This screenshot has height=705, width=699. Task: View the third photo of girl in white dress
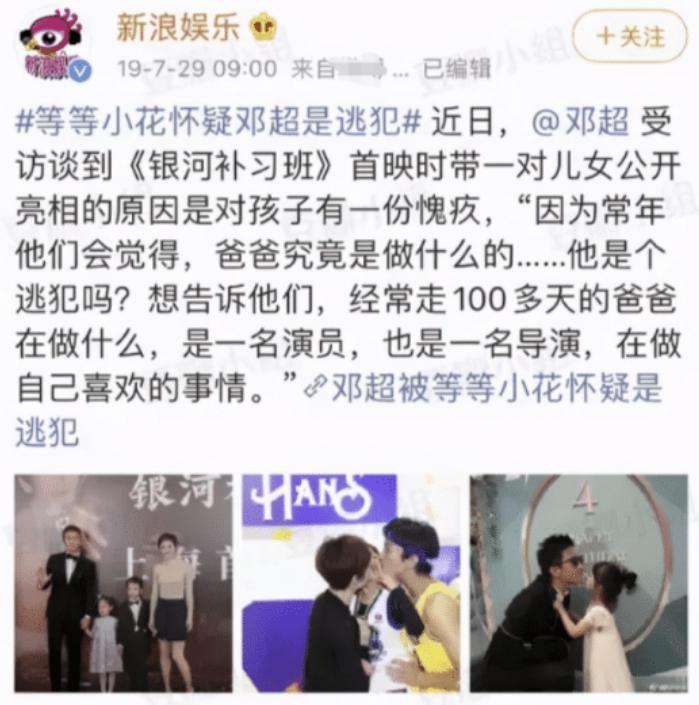point(579,584)
